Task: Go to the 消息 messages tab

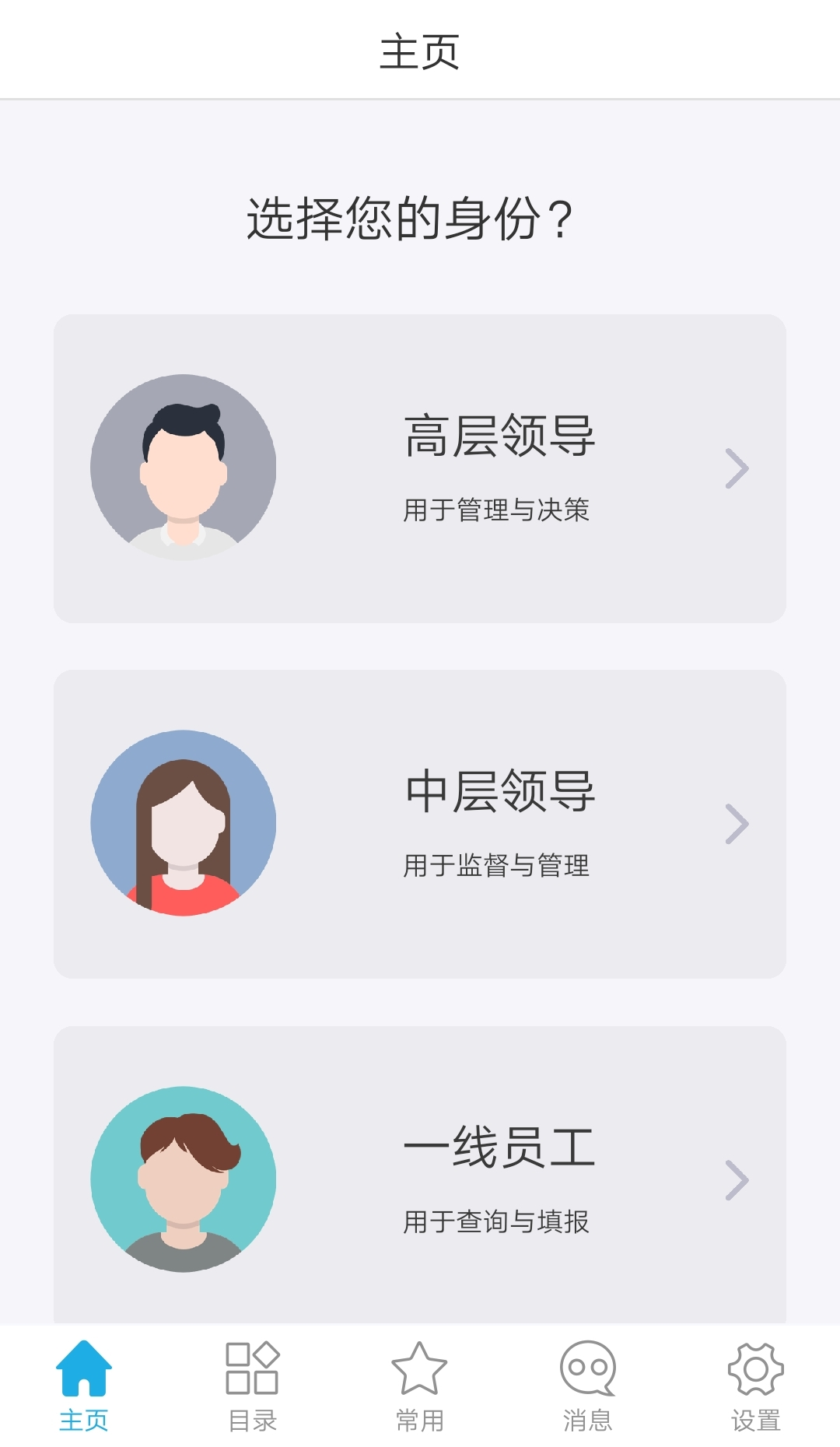Action: click(588, 1386)
